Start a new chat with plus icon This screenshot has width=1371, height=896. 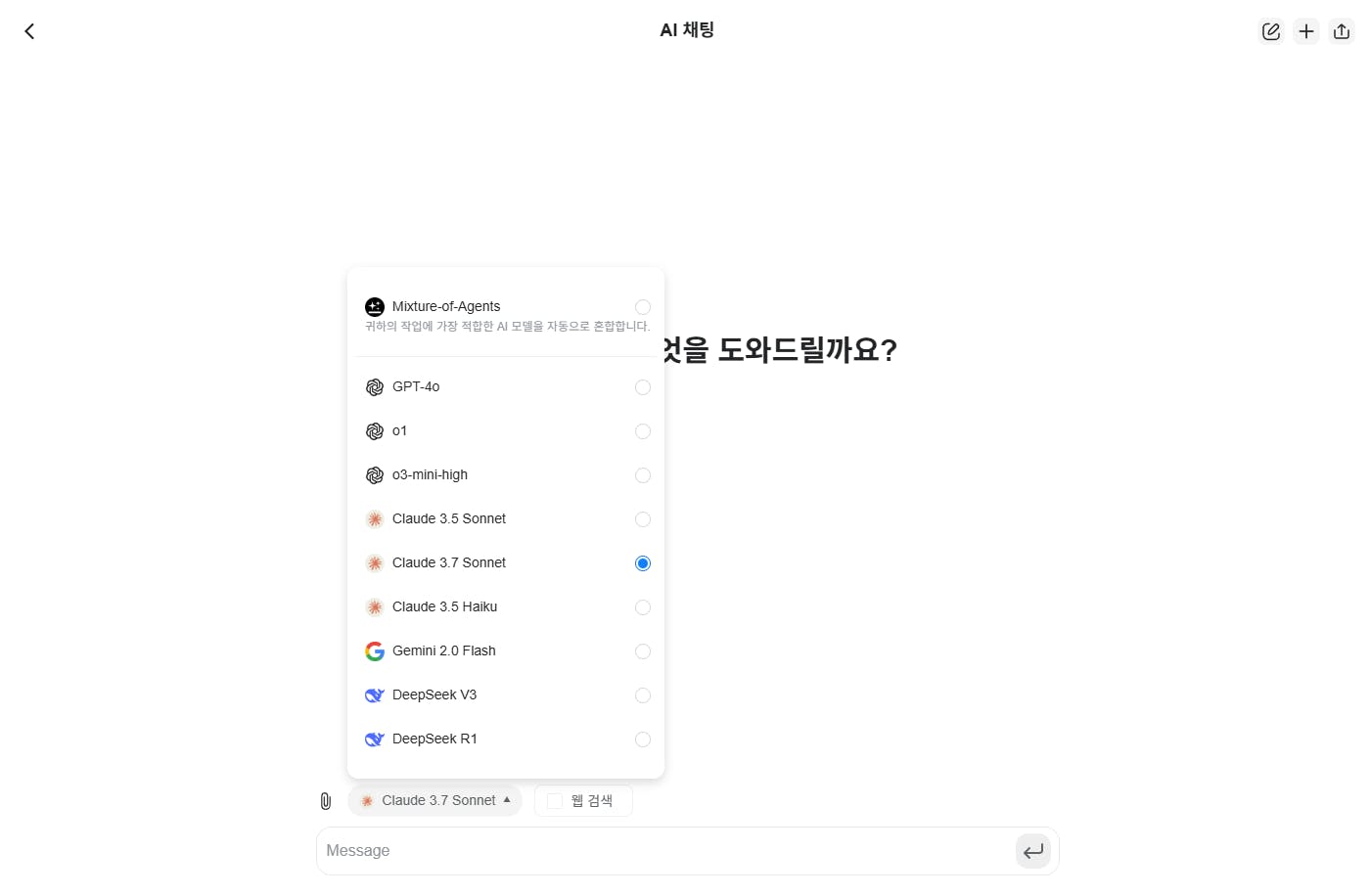coord(1305,31)
